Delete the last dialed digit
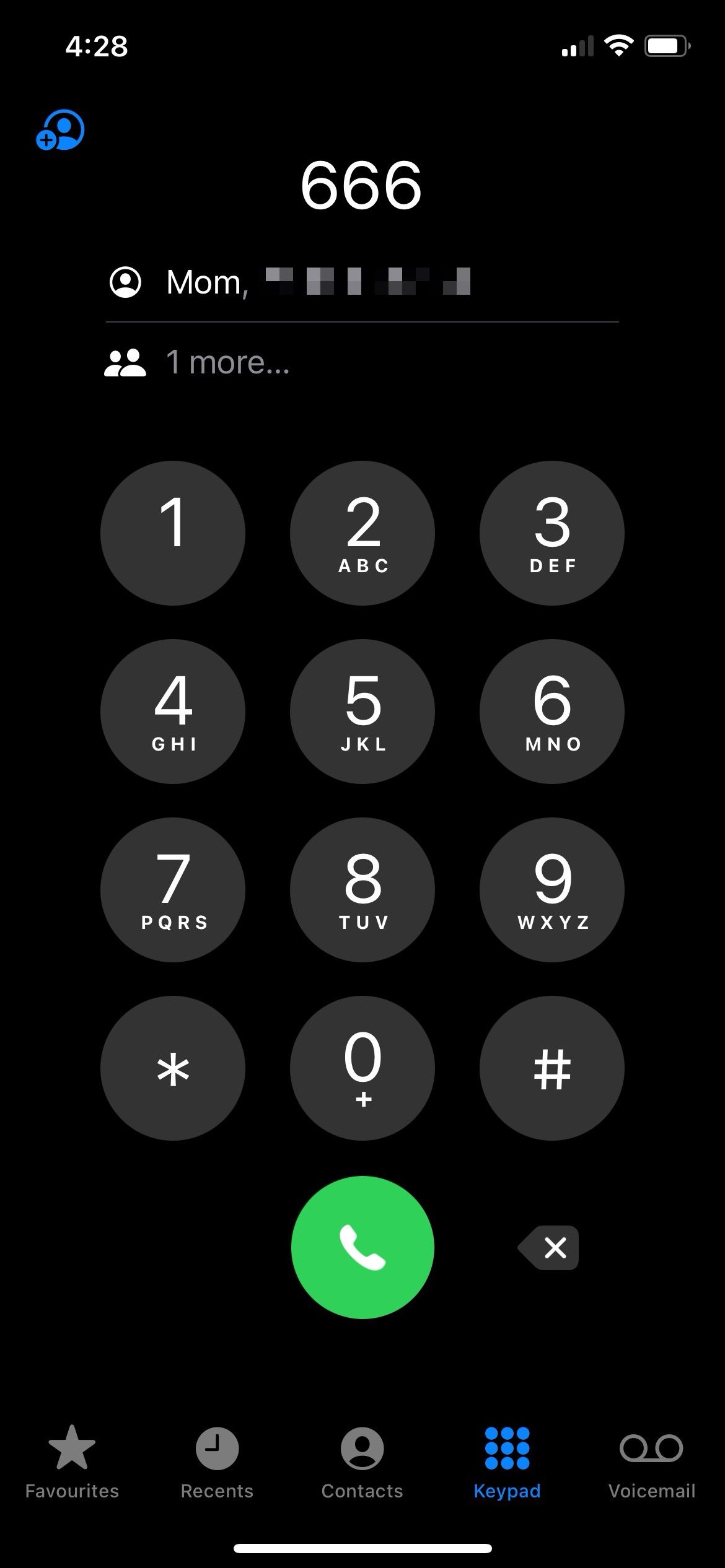The height and width of the screenshot is (1568, 725). [x=550, y=1247]
